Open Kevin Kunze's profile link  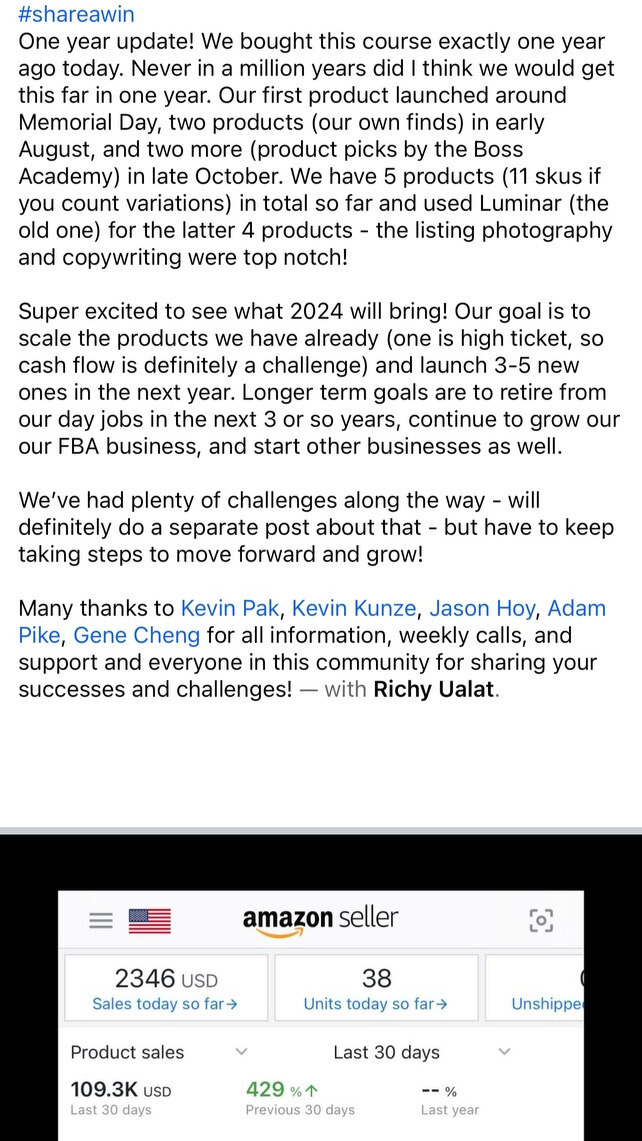[355, 608]
